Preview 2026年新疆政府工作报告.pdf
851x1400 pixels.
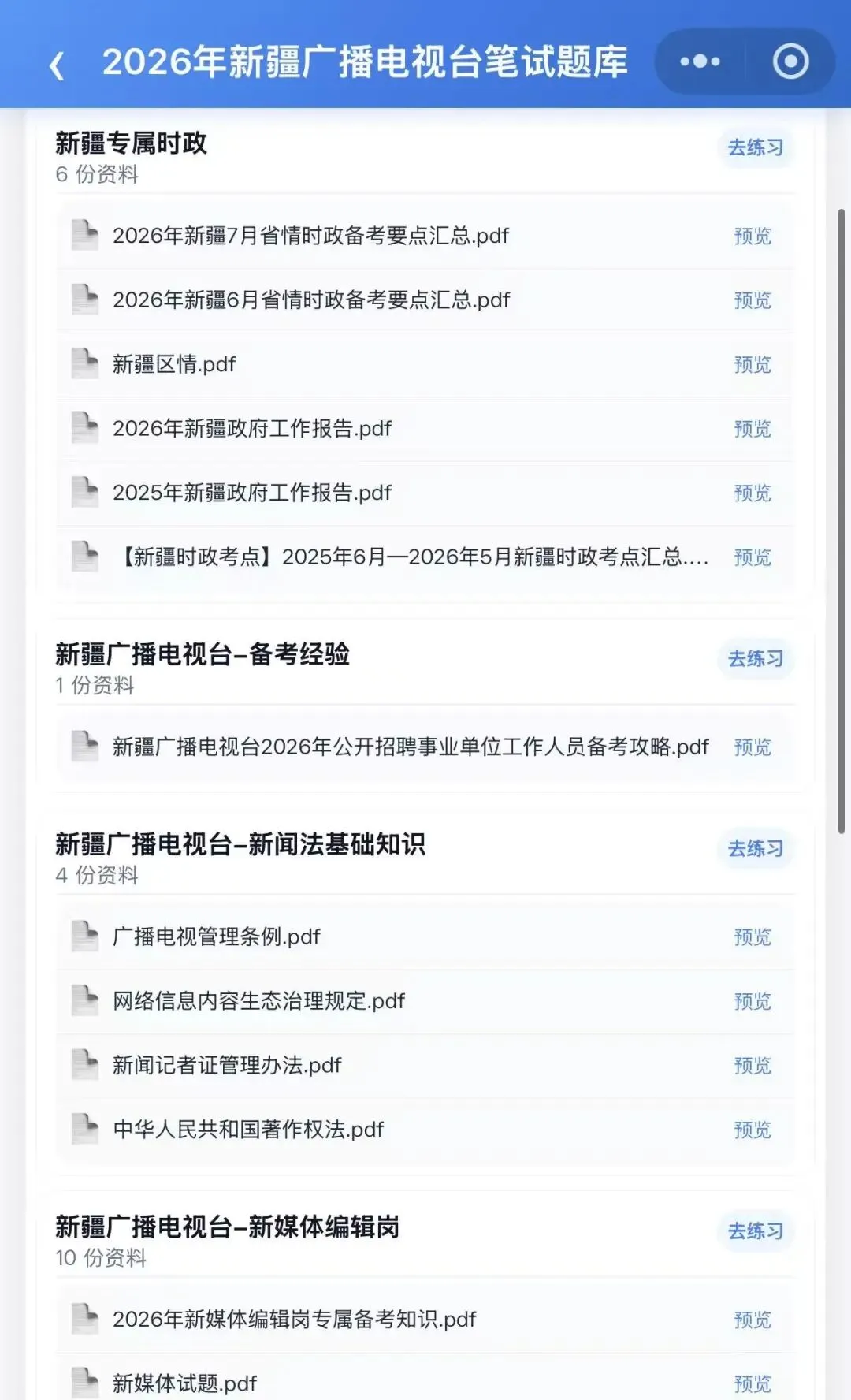click(752, 429)
